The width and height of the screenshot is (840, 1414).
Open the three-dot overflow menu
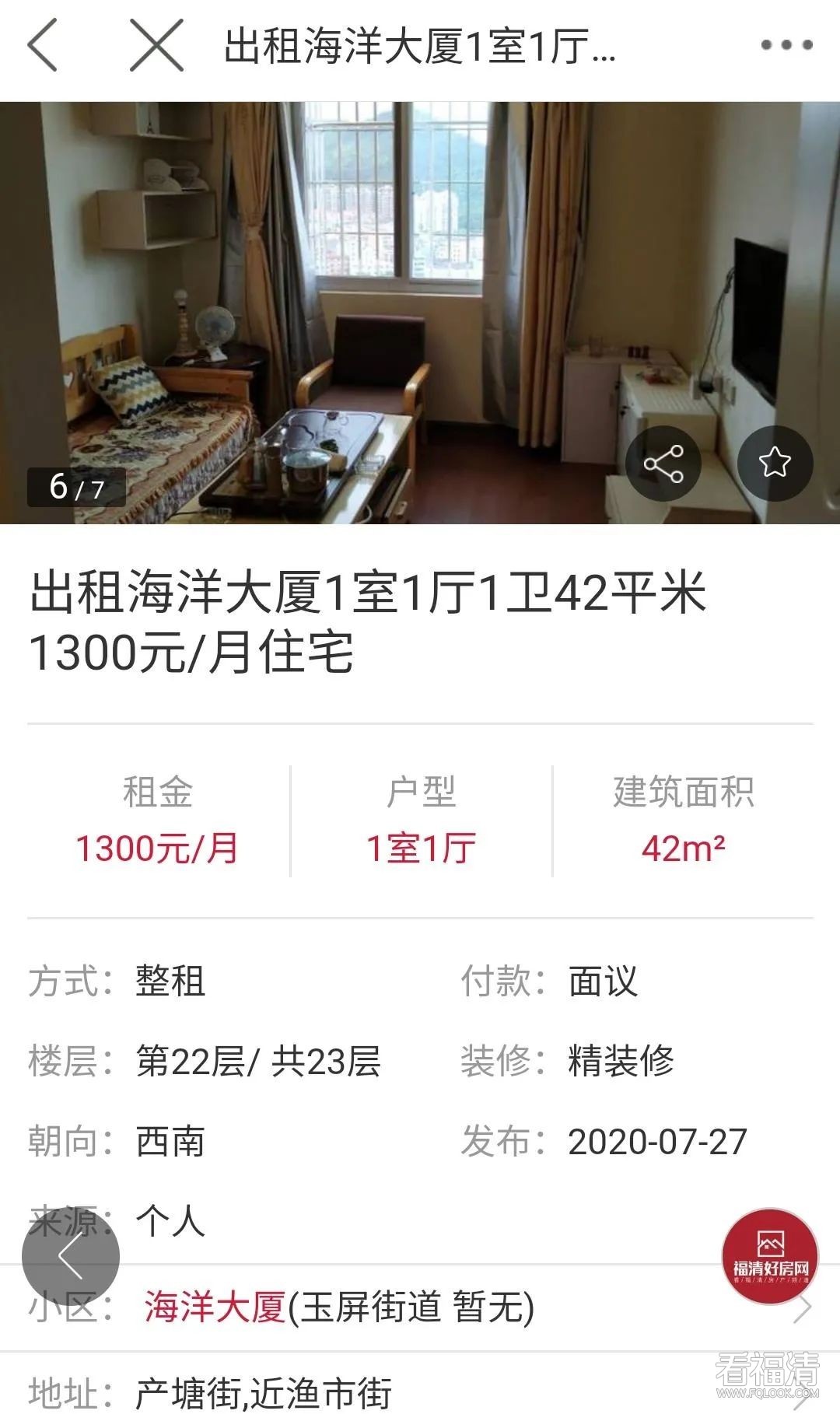pyautogui.click(x=786, y=46)
